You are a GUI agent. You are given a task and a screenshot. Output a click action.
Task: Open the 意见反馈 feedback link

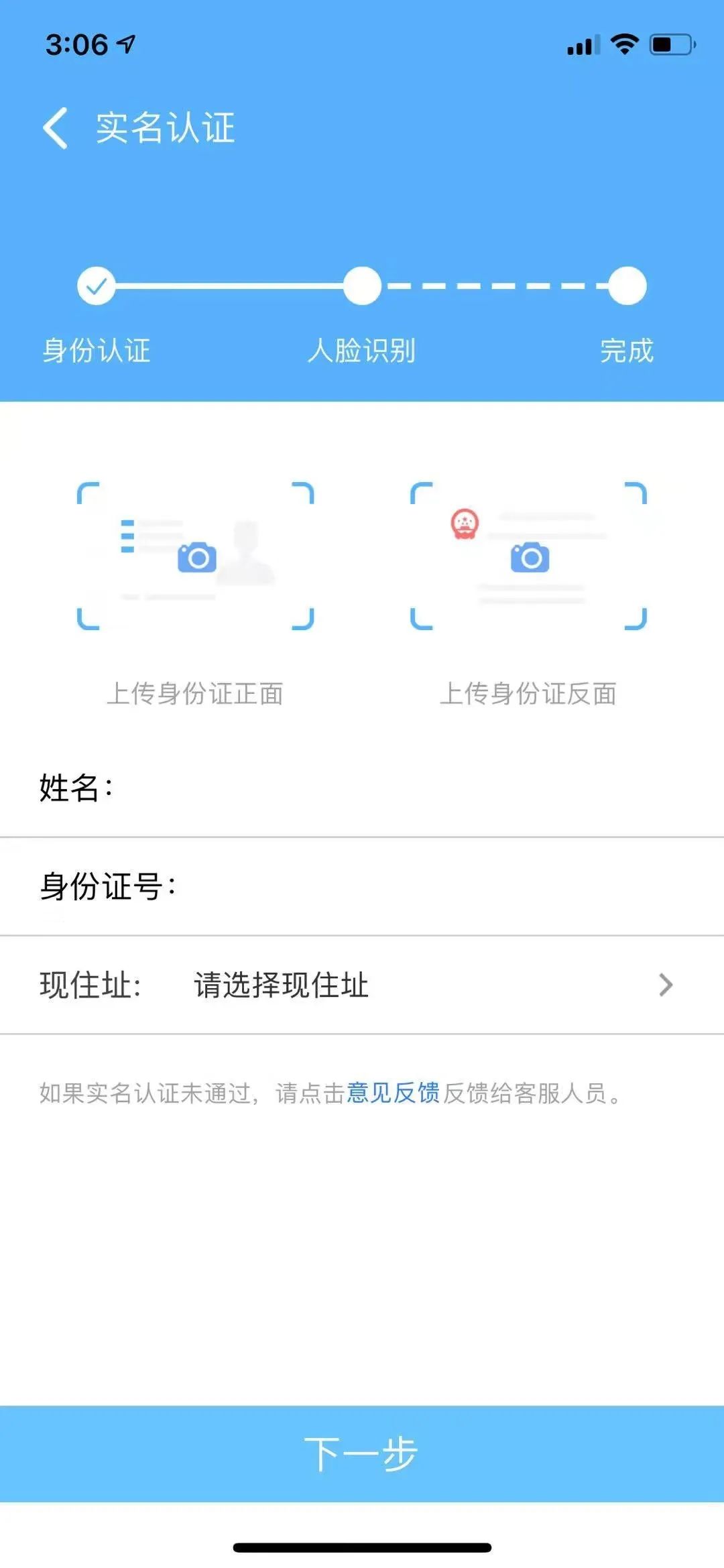(393, 1093)
